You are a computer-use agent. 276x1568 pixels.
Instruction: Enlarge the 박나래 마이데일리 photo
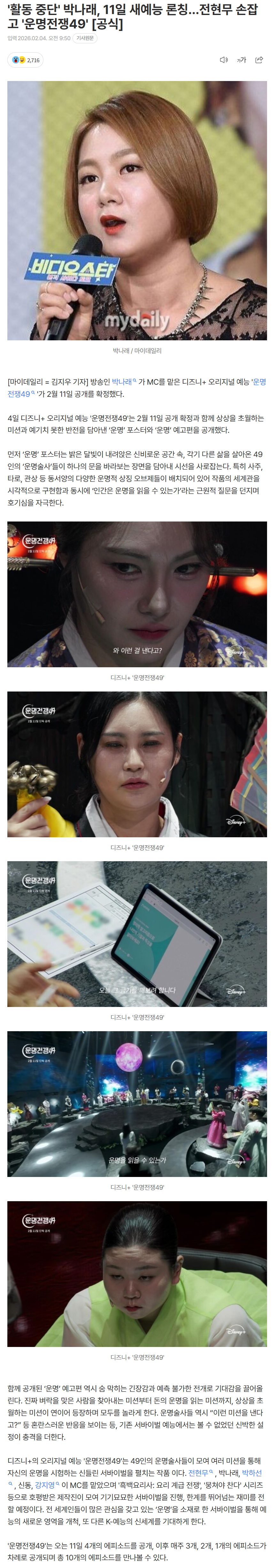click(x=137, y=211)
